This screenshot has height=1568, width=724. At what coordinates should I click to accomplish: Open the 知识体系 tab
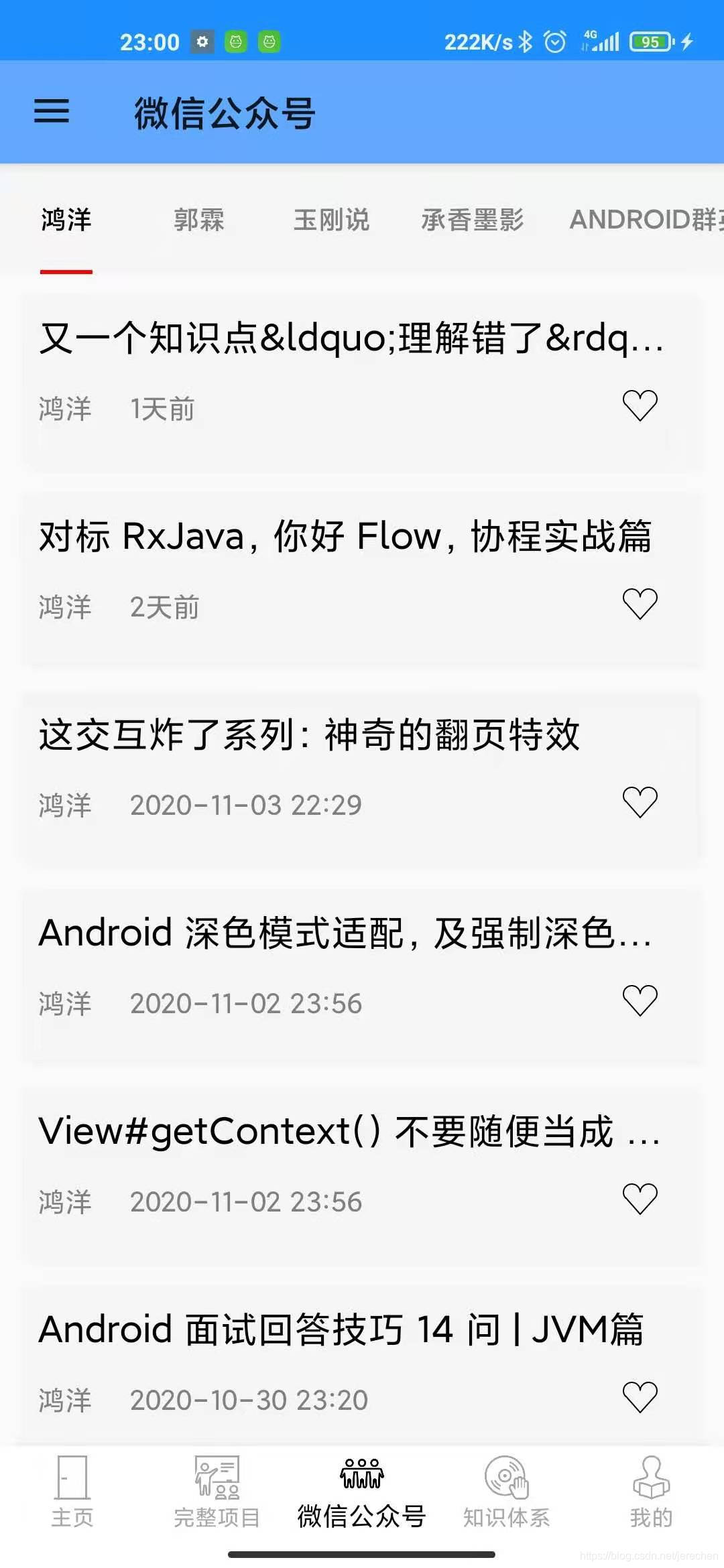(507, 1492)
